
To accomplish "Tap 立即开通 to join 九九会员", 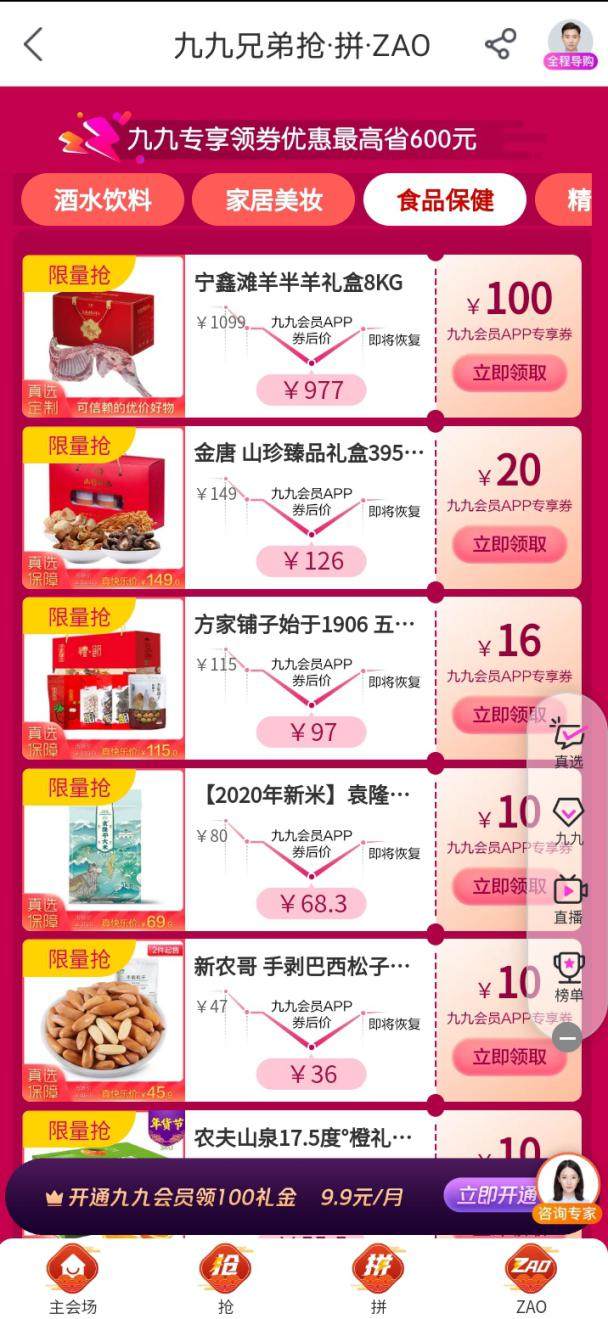I will point(492,1195).
